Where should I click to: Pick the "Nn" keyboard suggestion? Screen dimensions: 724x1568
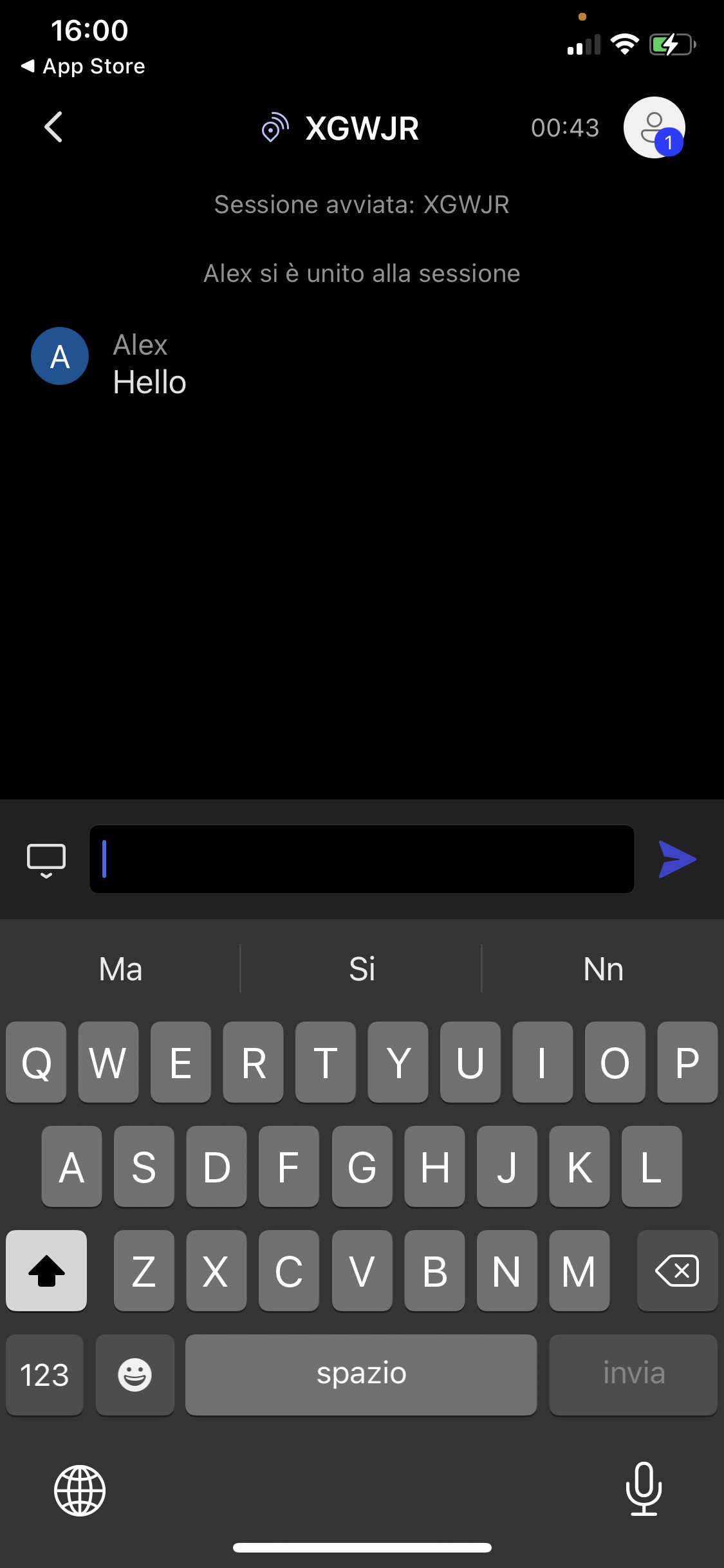pyautogui.click(x=603, y=969)
